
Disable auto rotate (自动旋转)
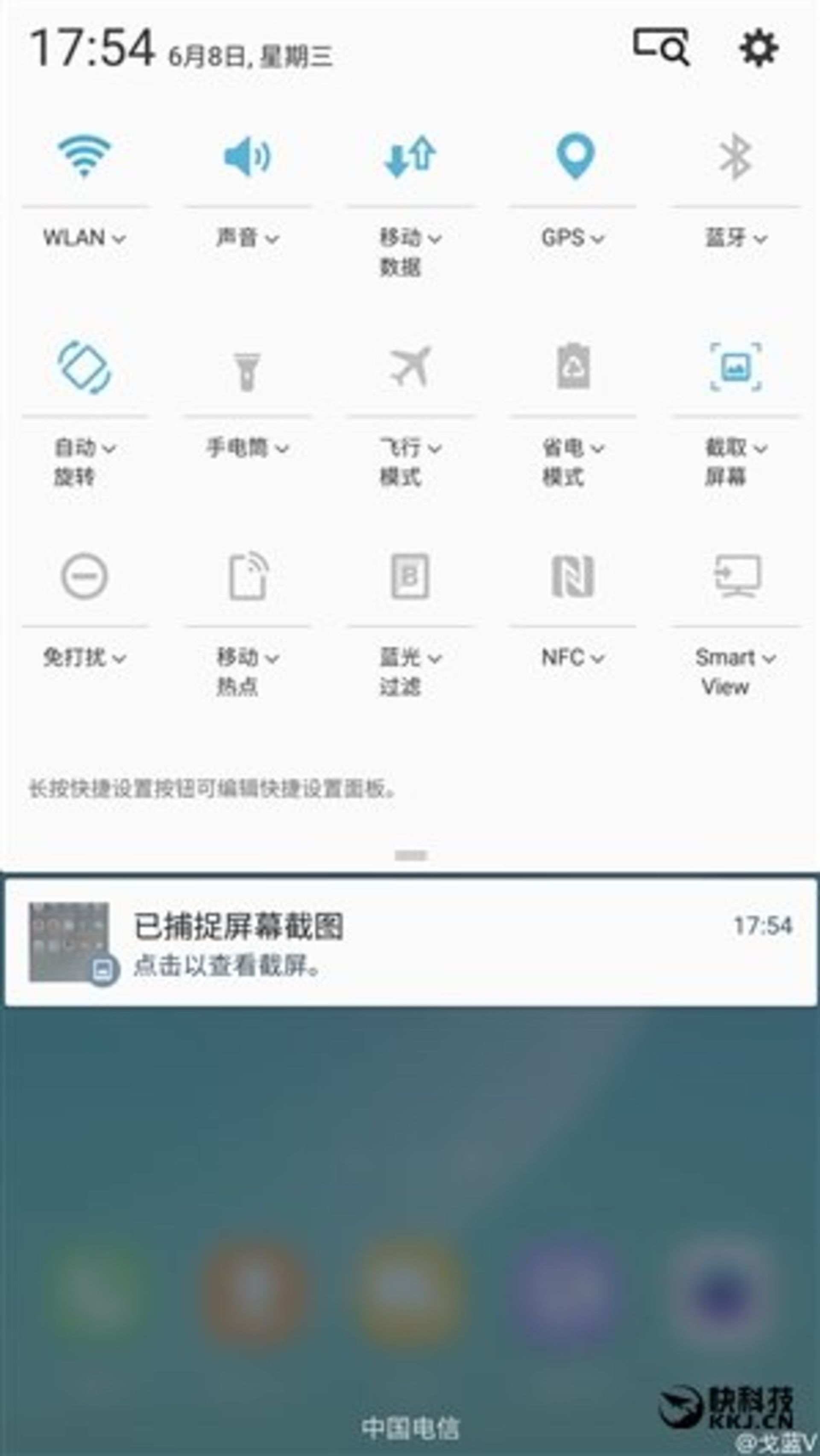(84, 367)
